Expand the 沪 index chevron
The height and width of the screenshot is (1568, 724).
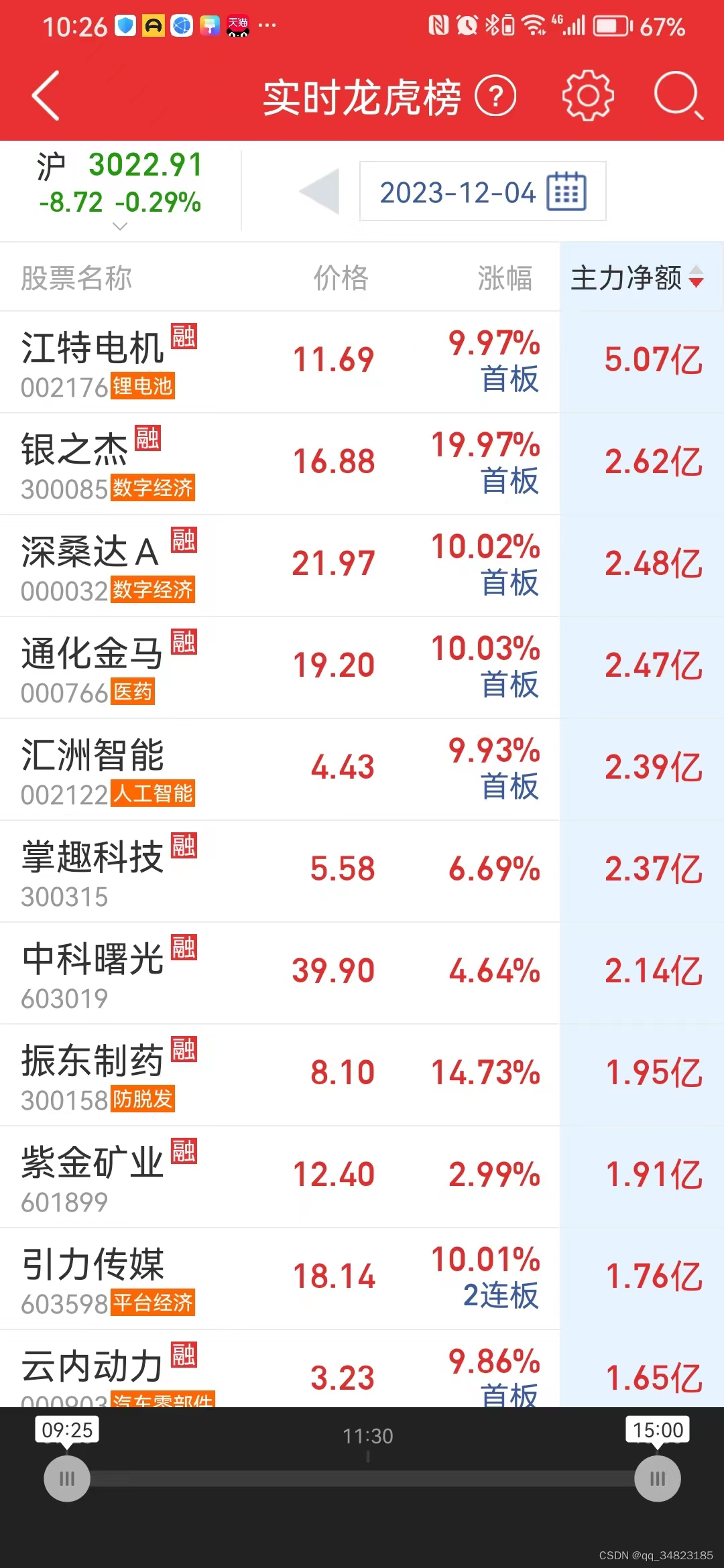point(120,226)
